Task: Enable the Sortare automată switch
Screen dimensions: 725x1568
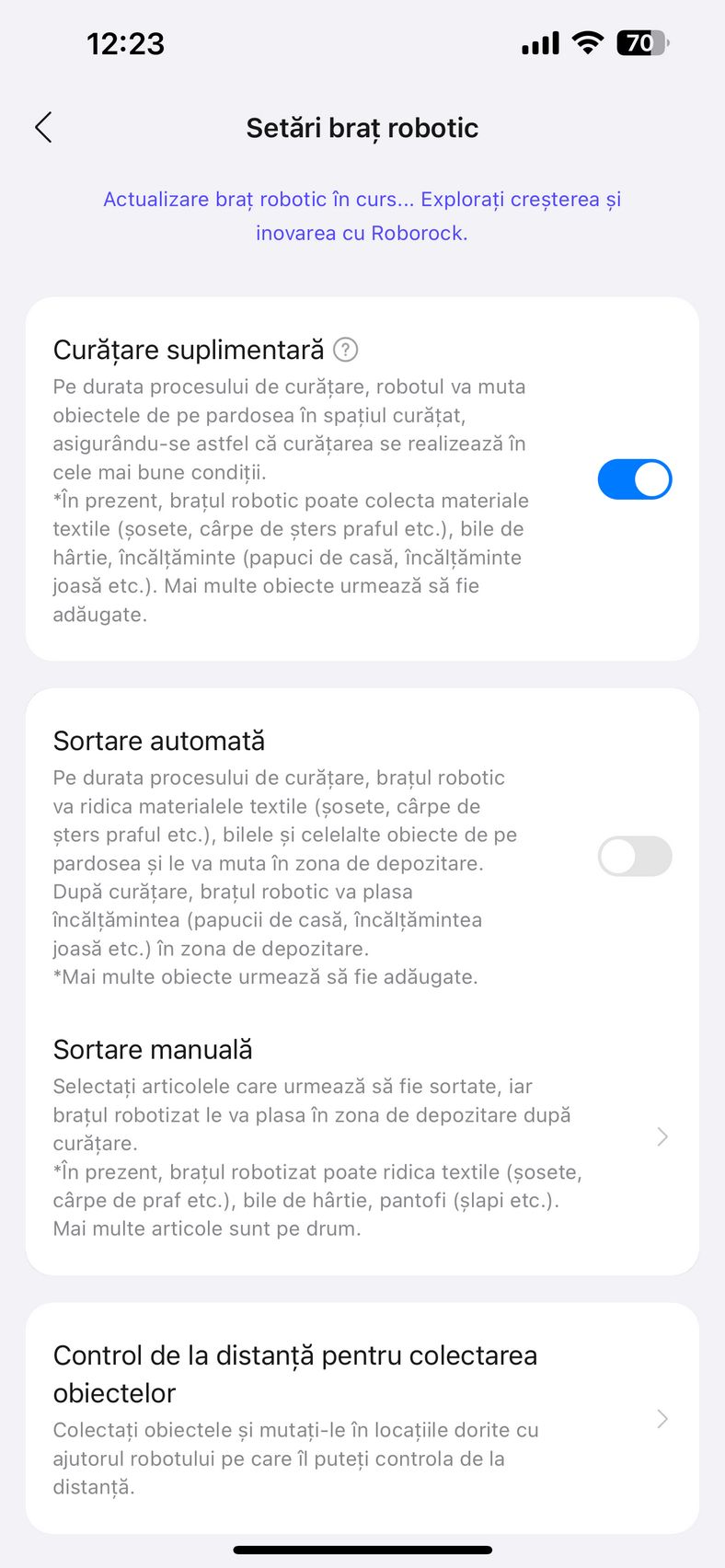Action: pyautogui.click(x=635, y=857)
